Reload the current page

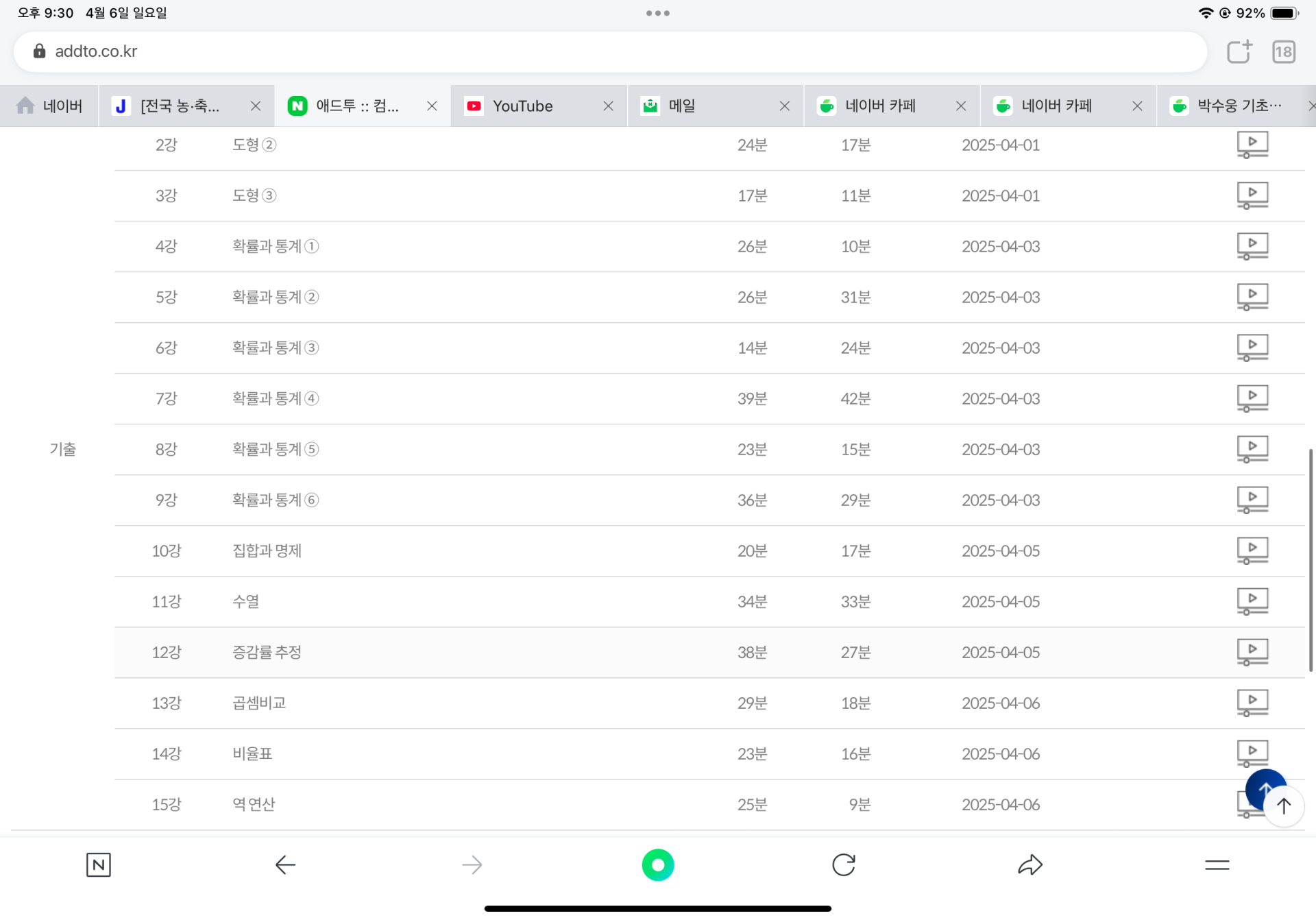point(843,864)
